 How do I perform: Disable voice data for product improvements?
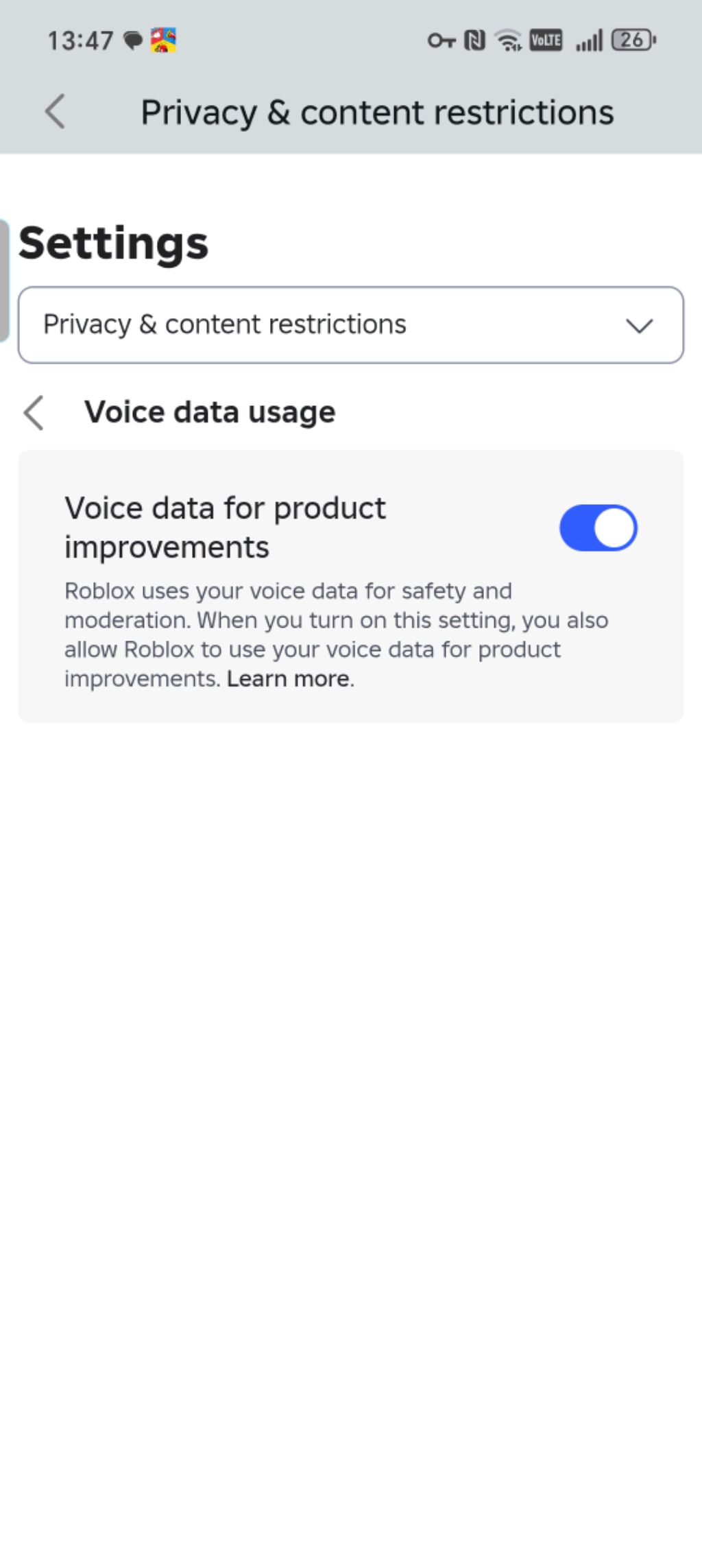click(598, 528)
